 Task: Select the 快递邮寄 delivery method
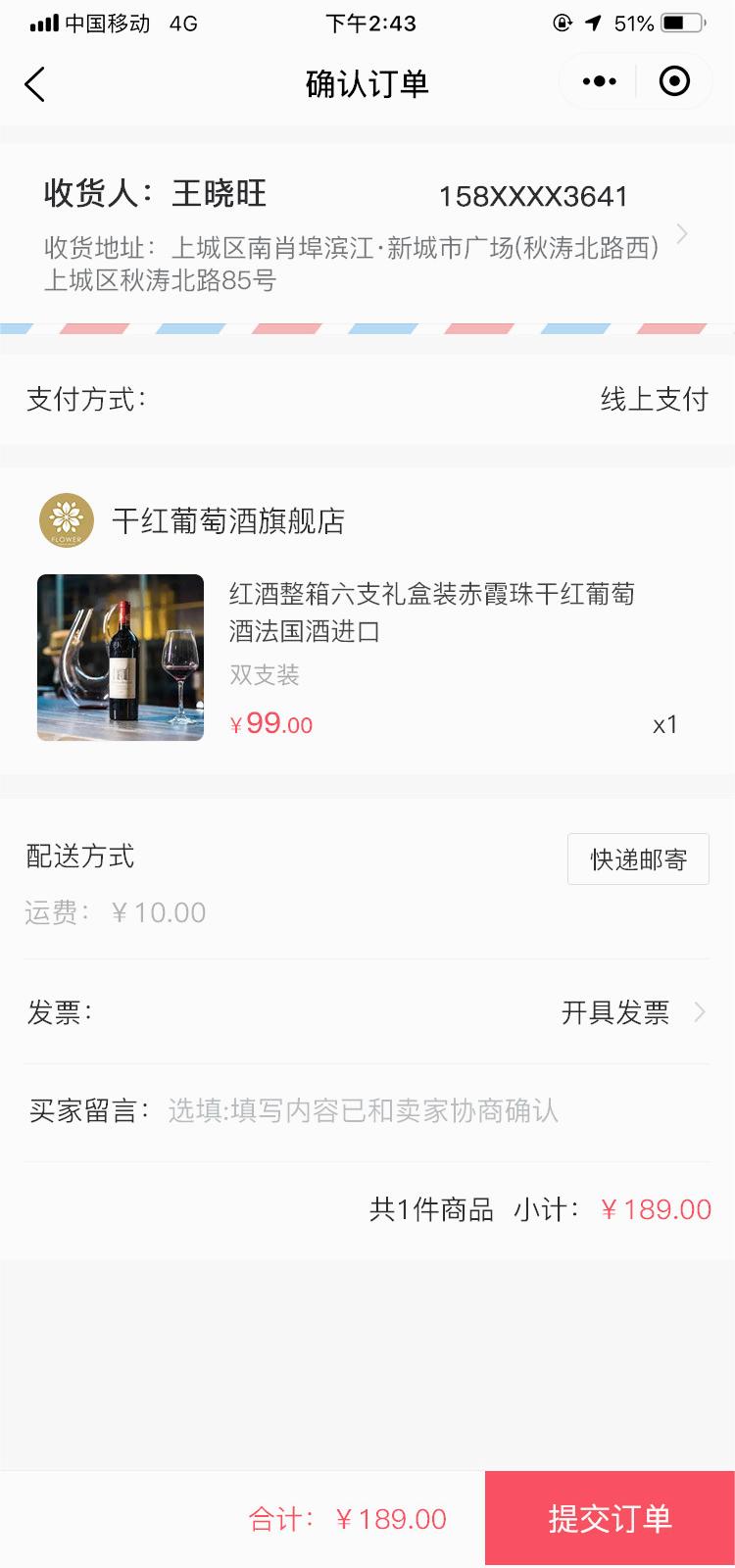click(638, 859)
